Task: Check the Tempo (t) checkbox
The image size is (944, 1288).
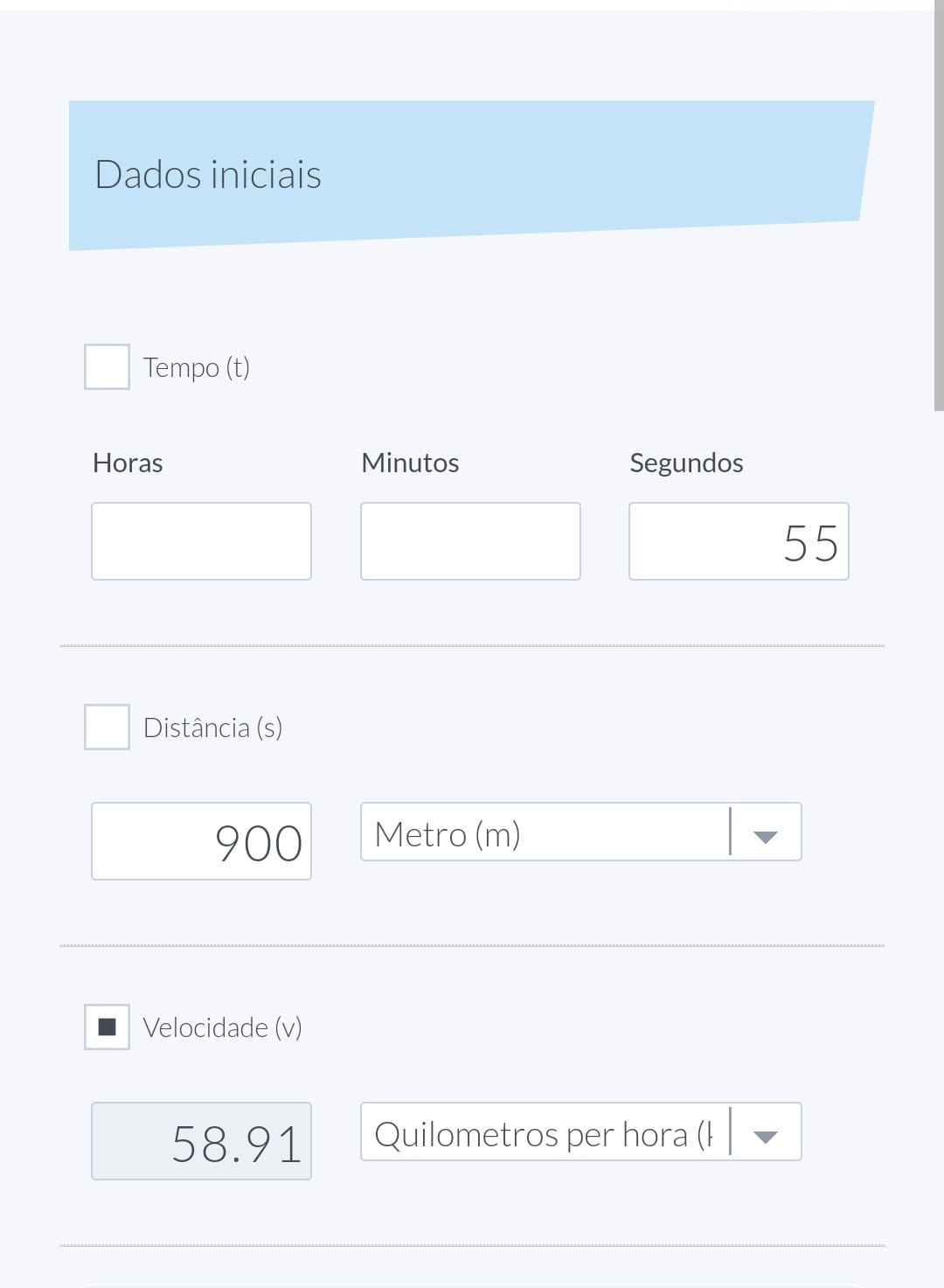Action: pyautogui.click(x=107, y=367)
